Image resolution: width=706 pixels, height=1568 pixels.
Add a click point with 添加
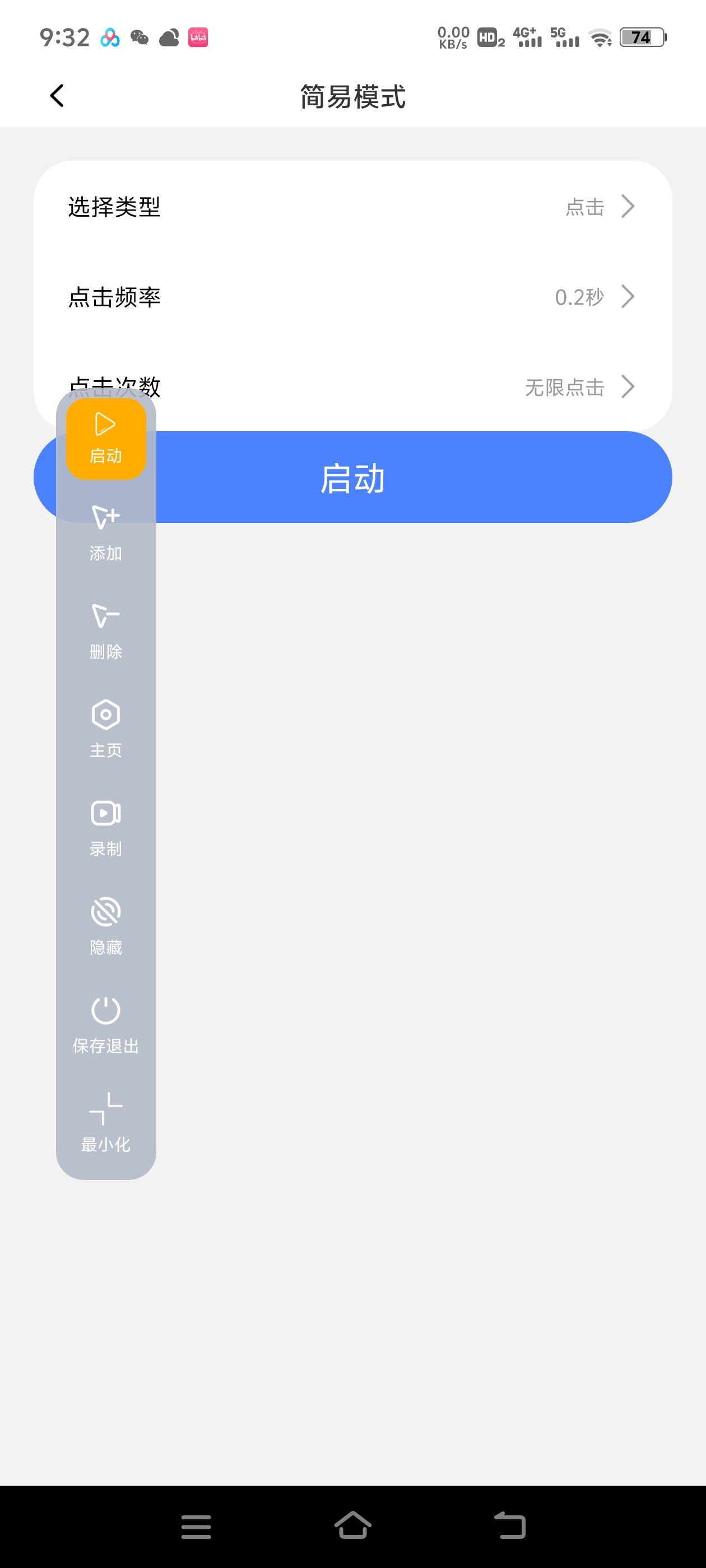click(105, 534)
